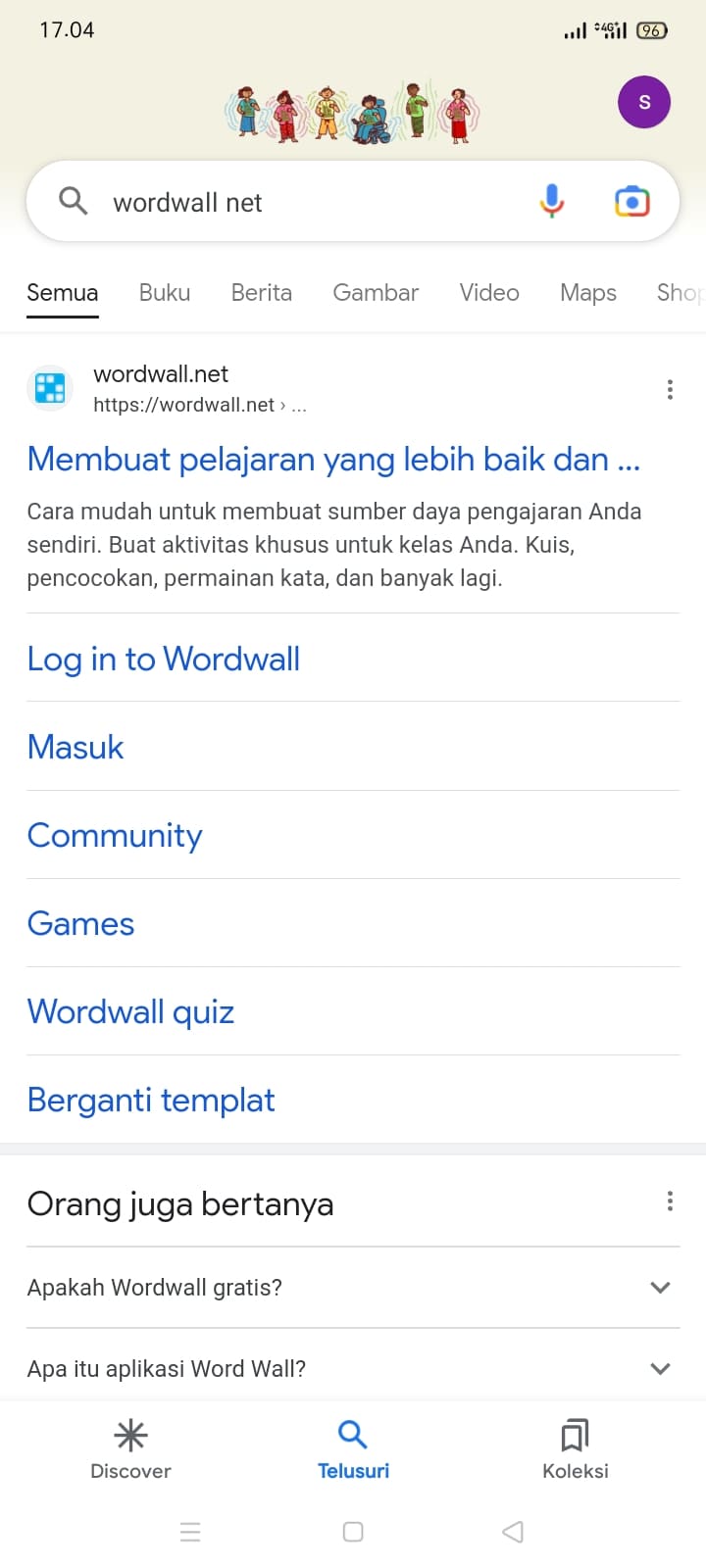
Task: Open the Membuat pelajaran yang lebih baik result
Action: [x=333, y=459]
